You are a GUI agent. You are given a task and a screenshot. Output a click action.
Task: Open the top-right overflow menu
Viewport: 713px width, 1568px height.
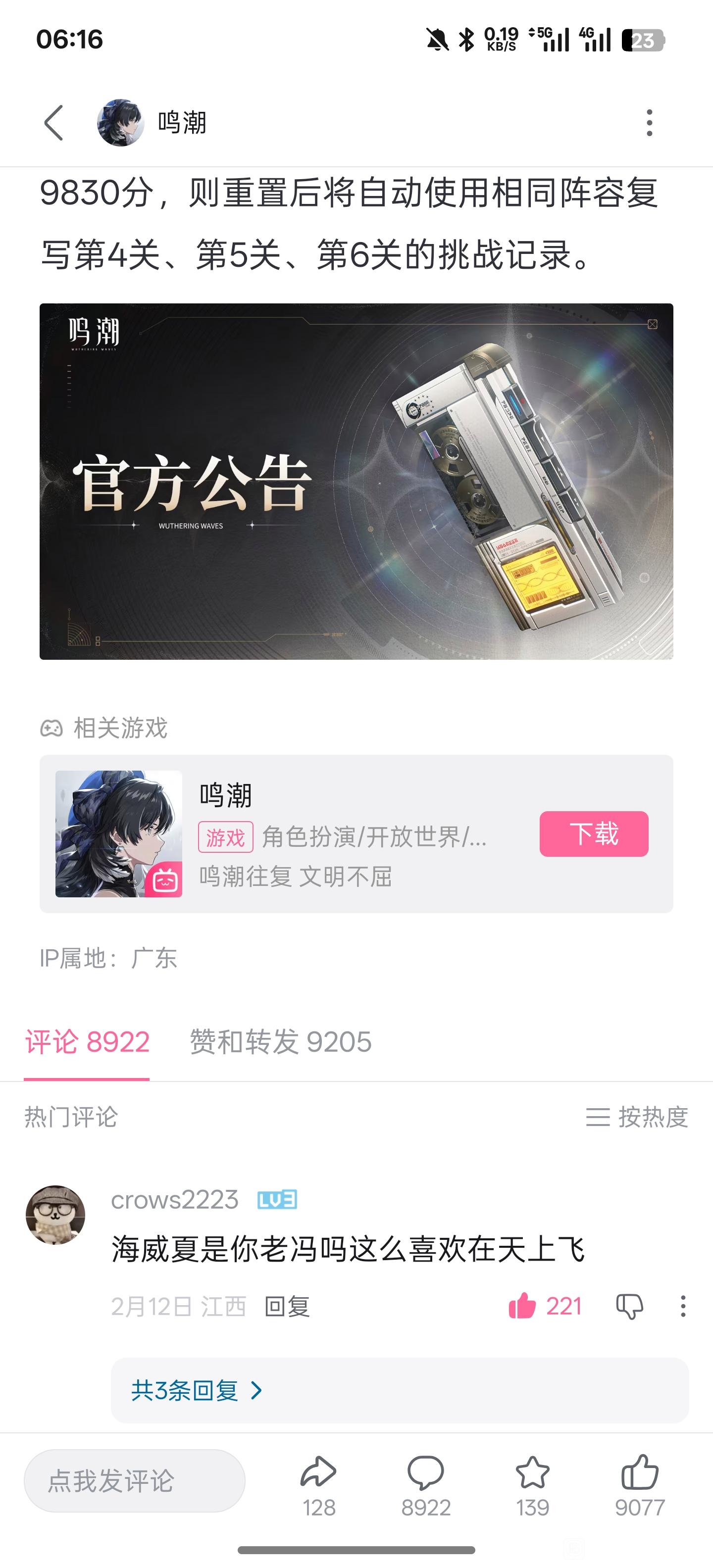[x=649, y=122]
